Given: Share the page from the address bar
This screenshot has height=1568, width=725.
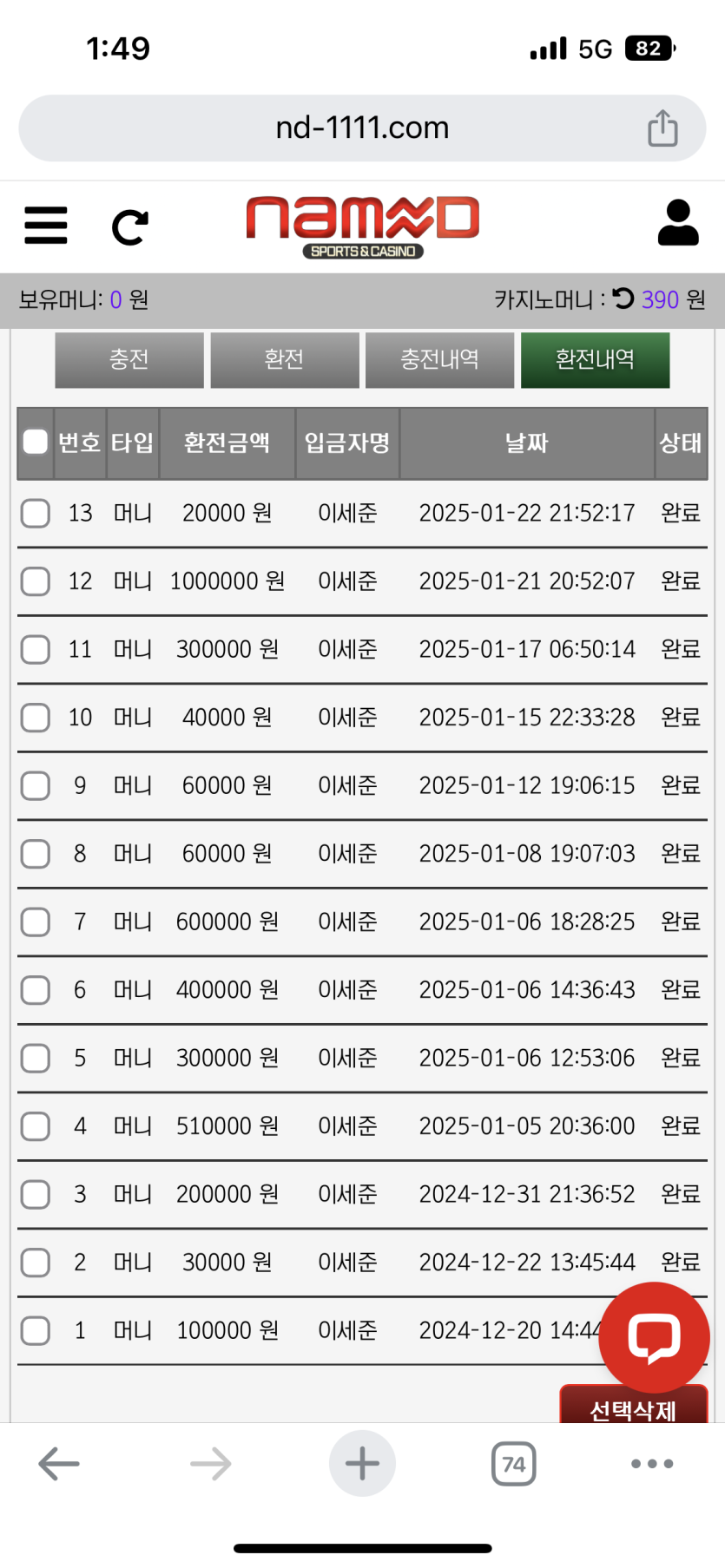Looking at the screenshot, I should pyautogui.click(x=662, y=128).
